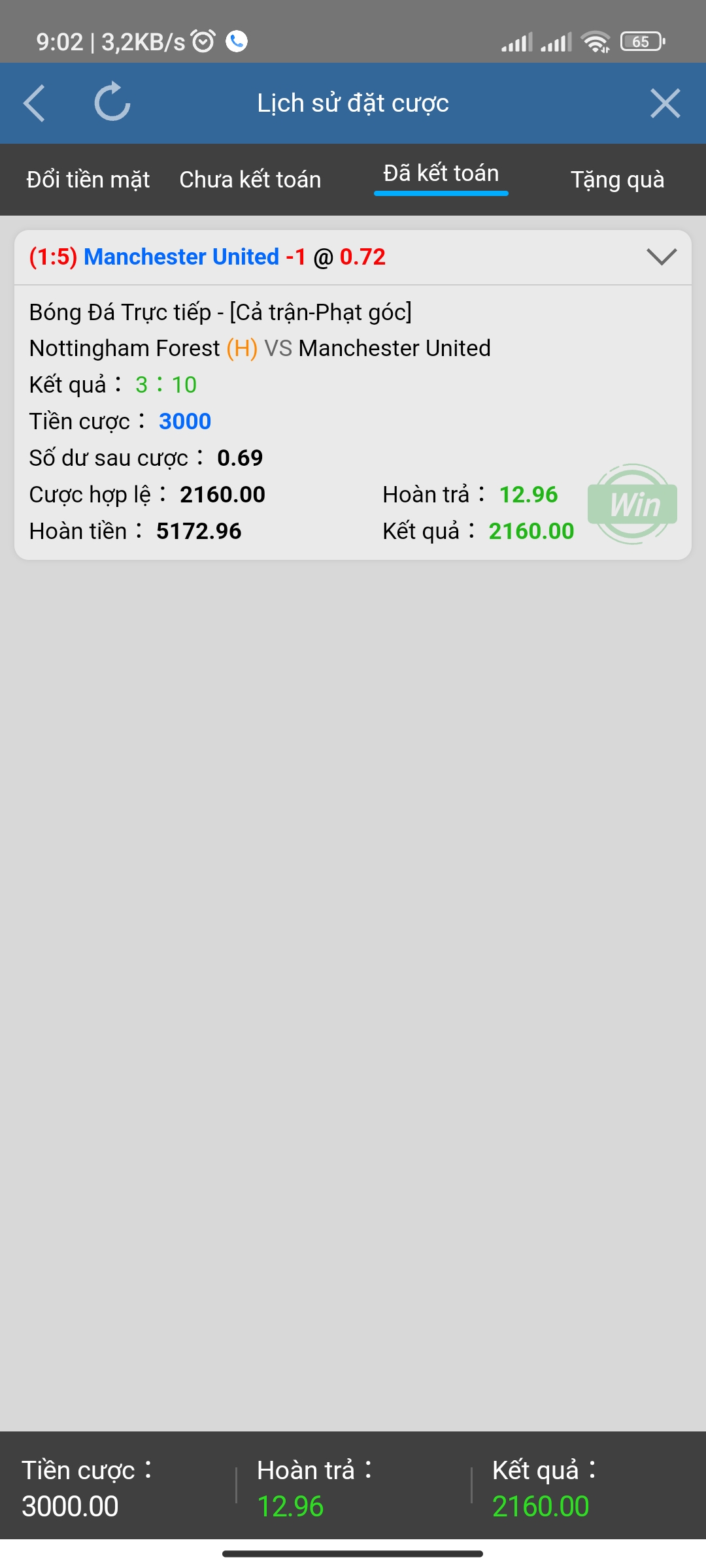Select the Đã kết toán tab

click(x=441, y=174)
